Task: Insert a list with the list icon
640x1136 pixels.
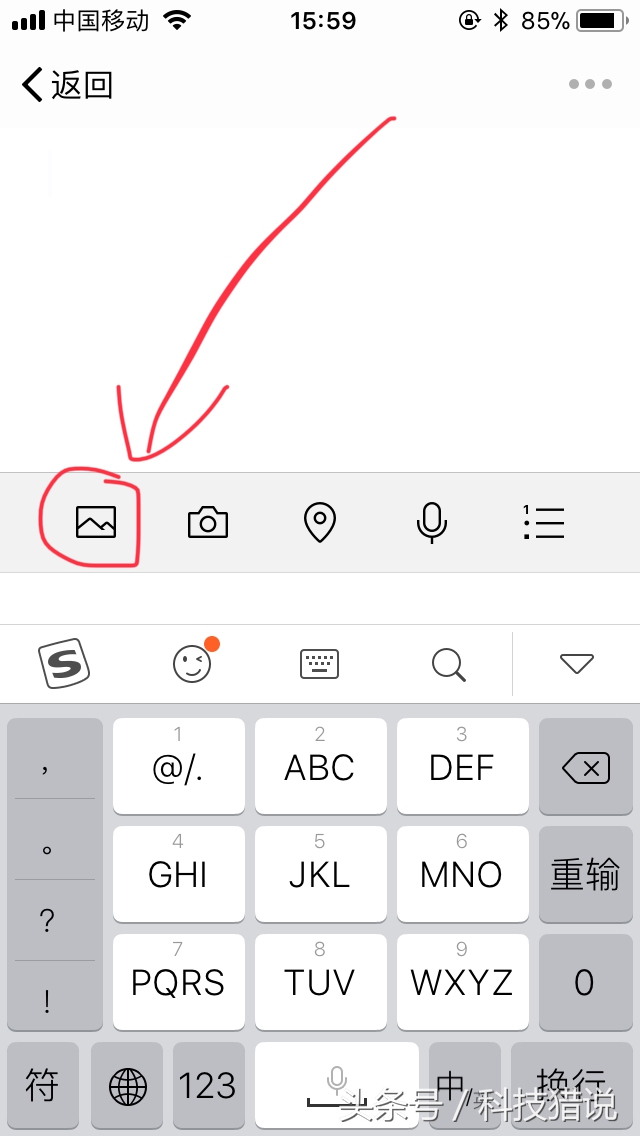Action: coord(544,522)
